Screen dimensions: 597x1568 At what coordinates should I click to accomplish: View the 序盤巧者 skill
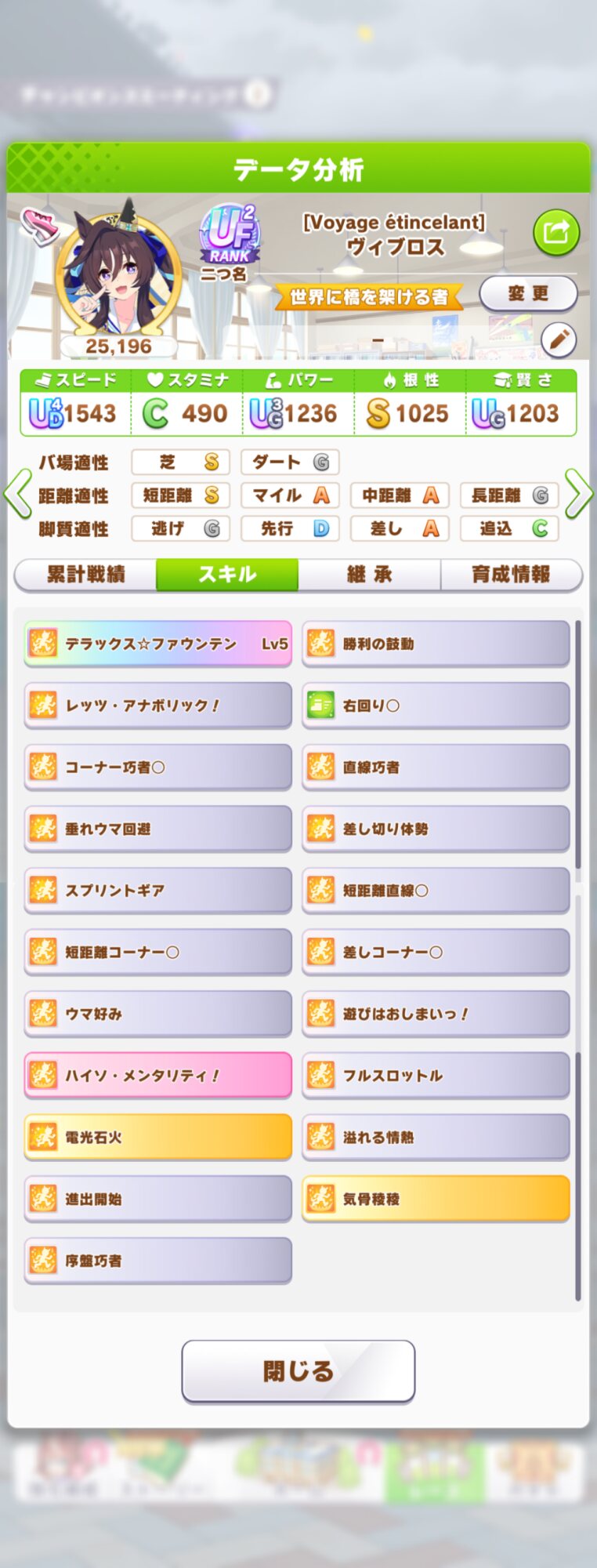click(x=158, y=1261)
